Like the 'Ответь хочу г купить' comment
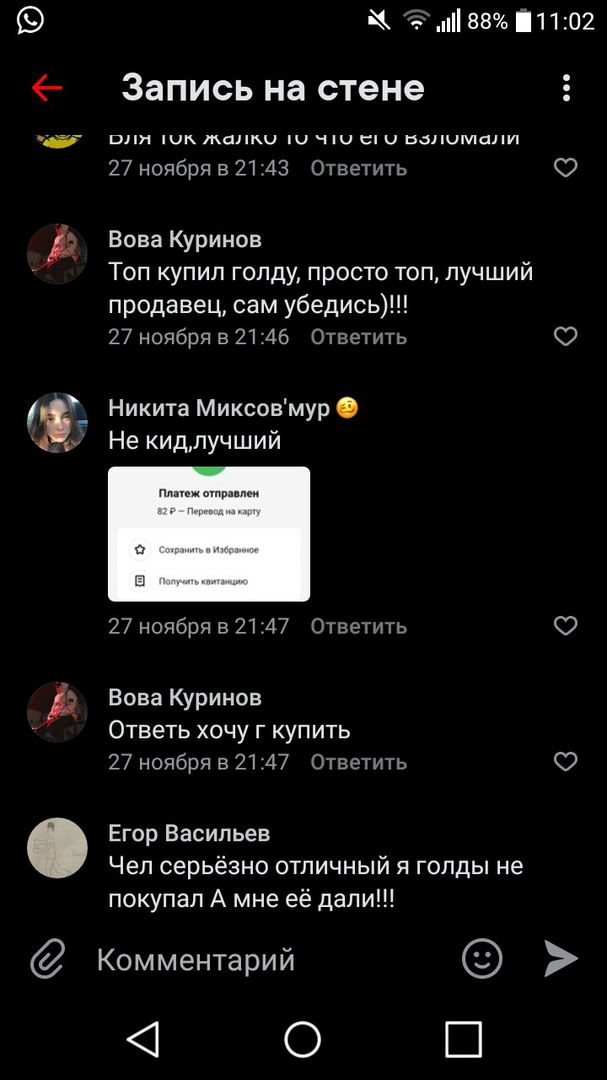The height and width of the screenshot is (1080, 607). (566, 762)
